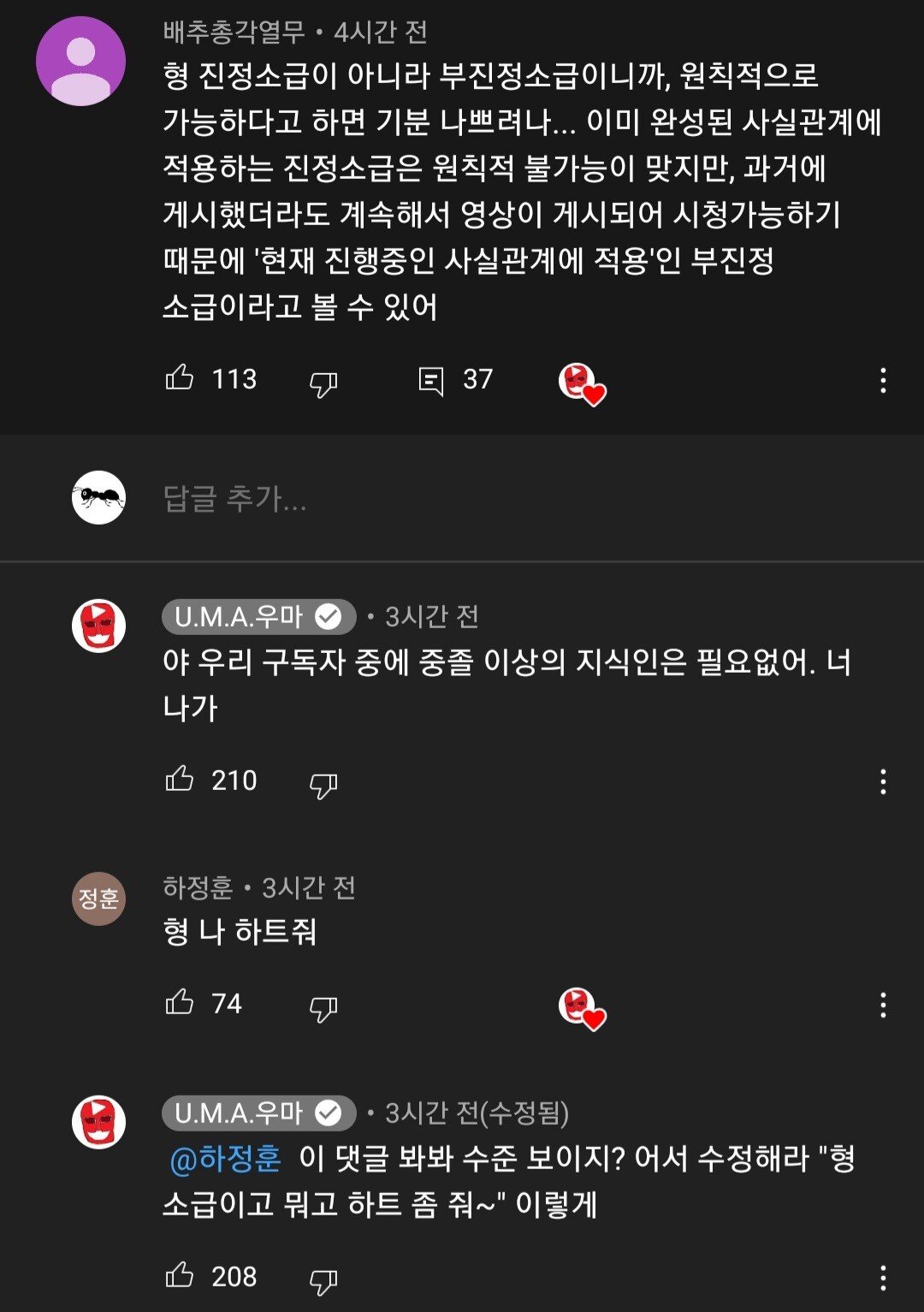Viewport: 924px width, 1312px height.
Task: Open overflow menu on 하정훈's reply
Action: click(x=883, y=1004)
